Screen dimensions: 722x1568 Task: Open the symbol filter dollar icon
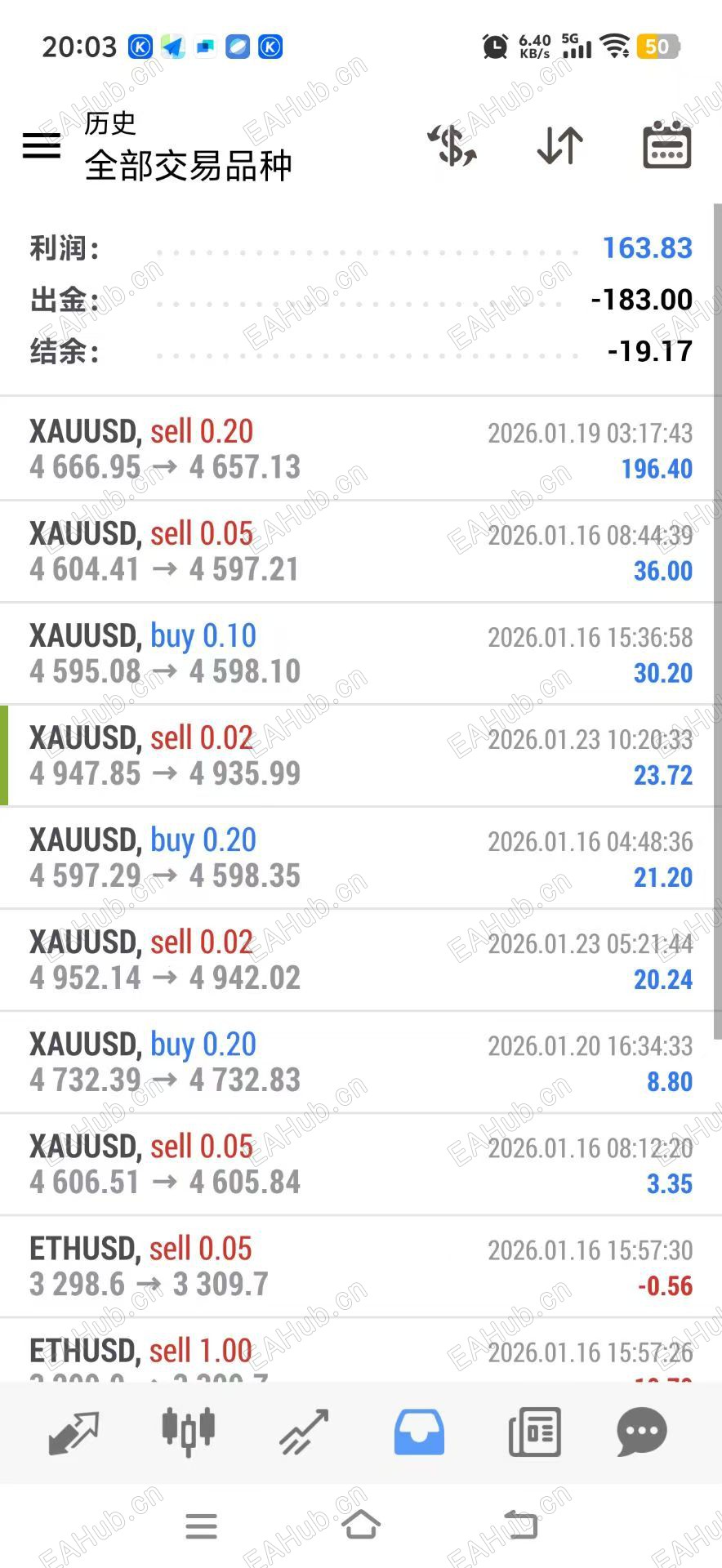coord(452,146)
